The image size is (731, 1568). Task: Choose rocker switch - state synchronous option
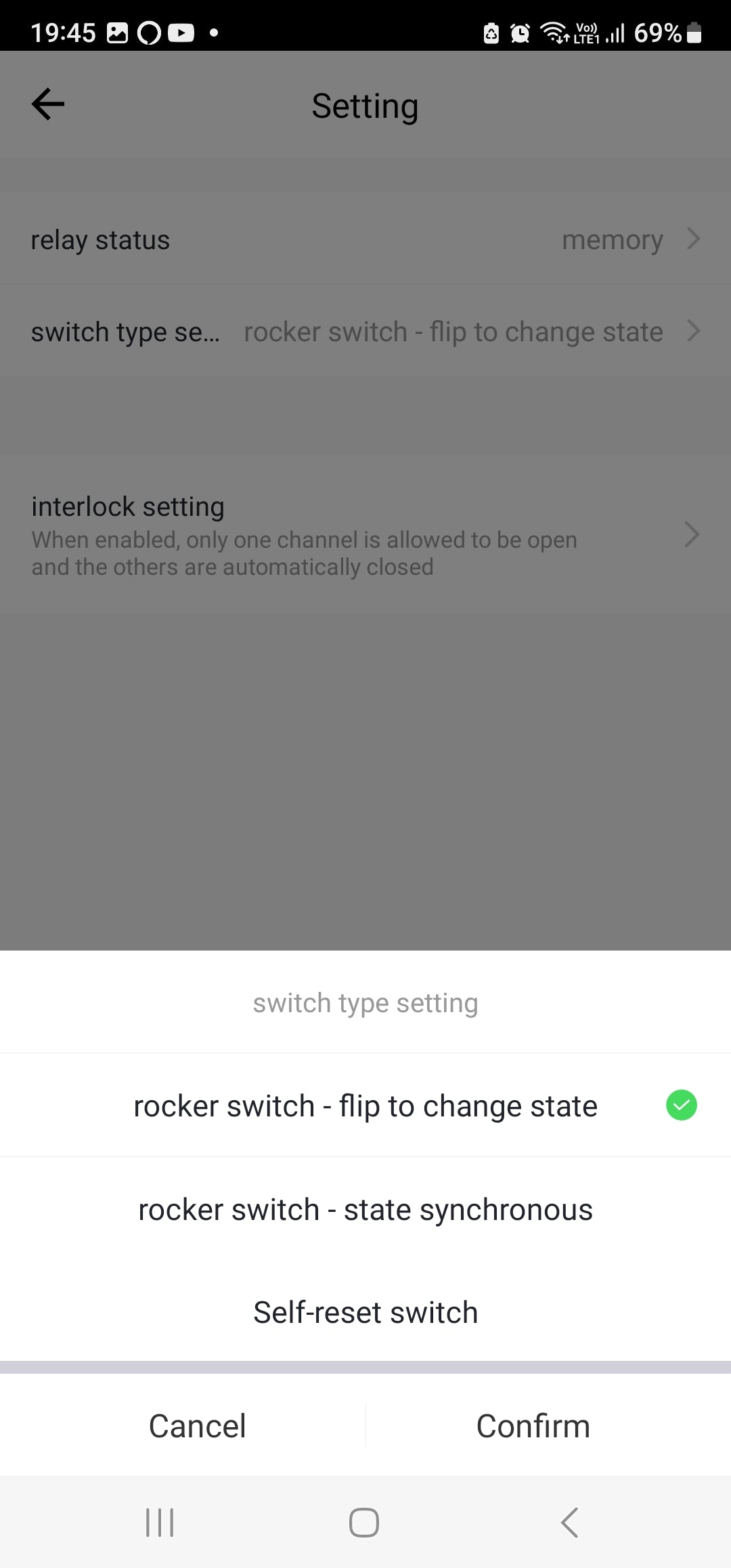click(365, 1210)
